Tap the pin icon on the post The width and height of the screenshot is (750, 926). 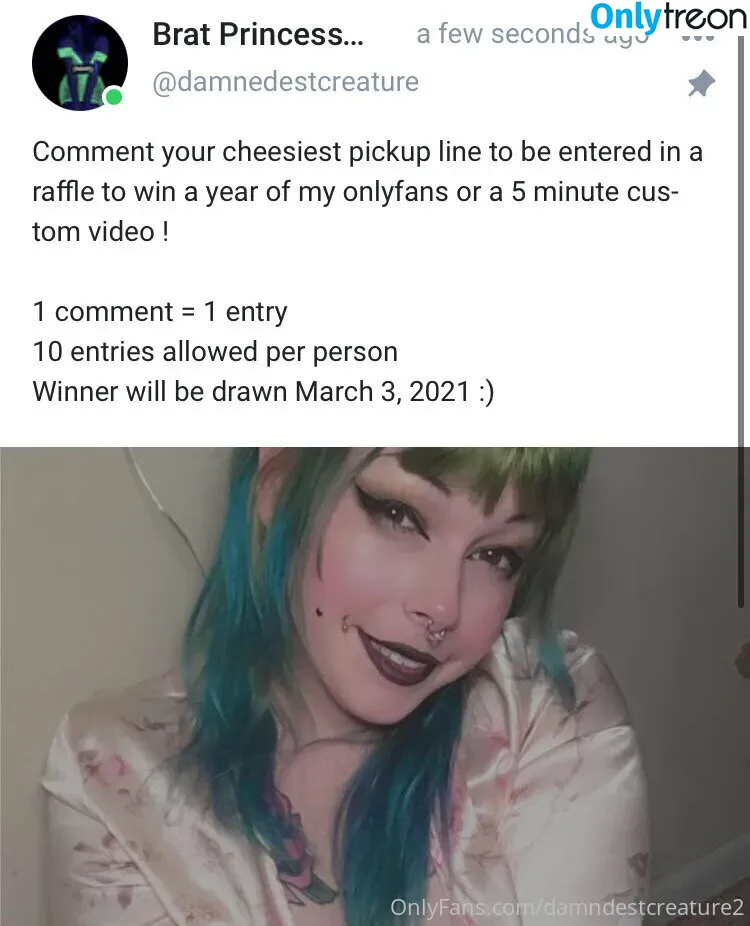[702, 84]
